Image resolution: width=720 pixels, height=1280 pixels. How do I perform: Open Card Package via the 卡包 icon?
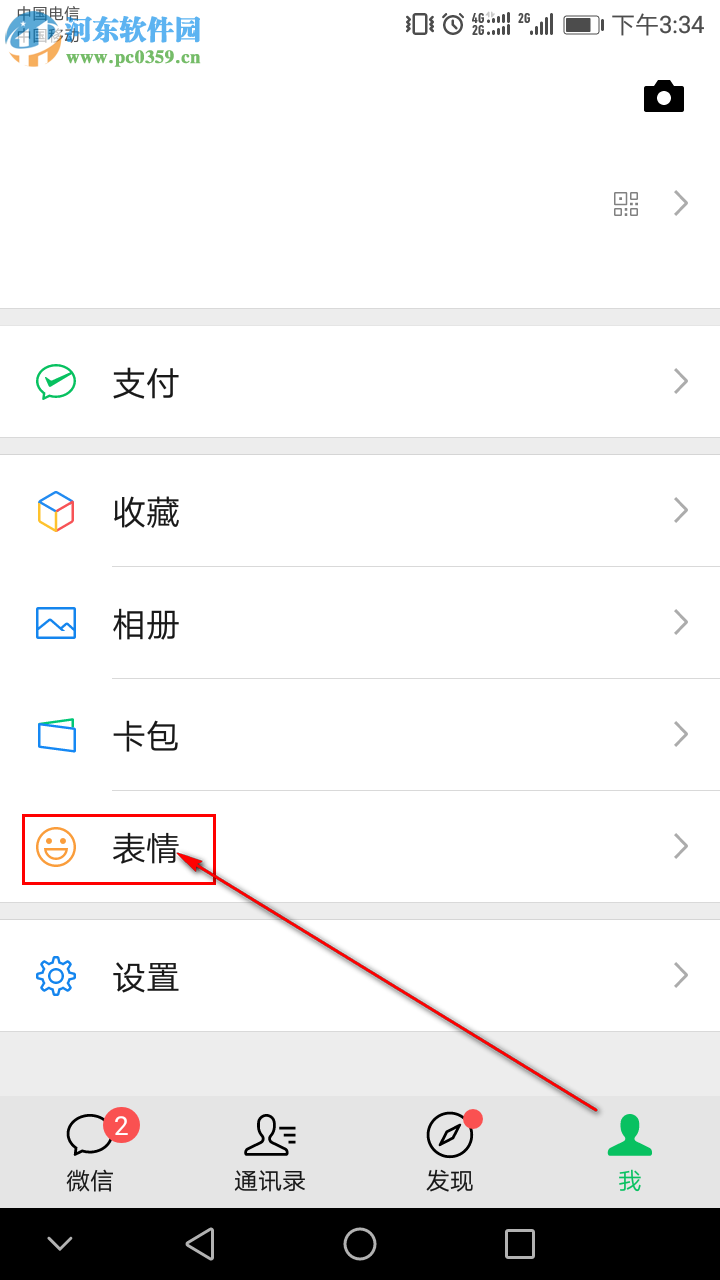coord(57,735)
